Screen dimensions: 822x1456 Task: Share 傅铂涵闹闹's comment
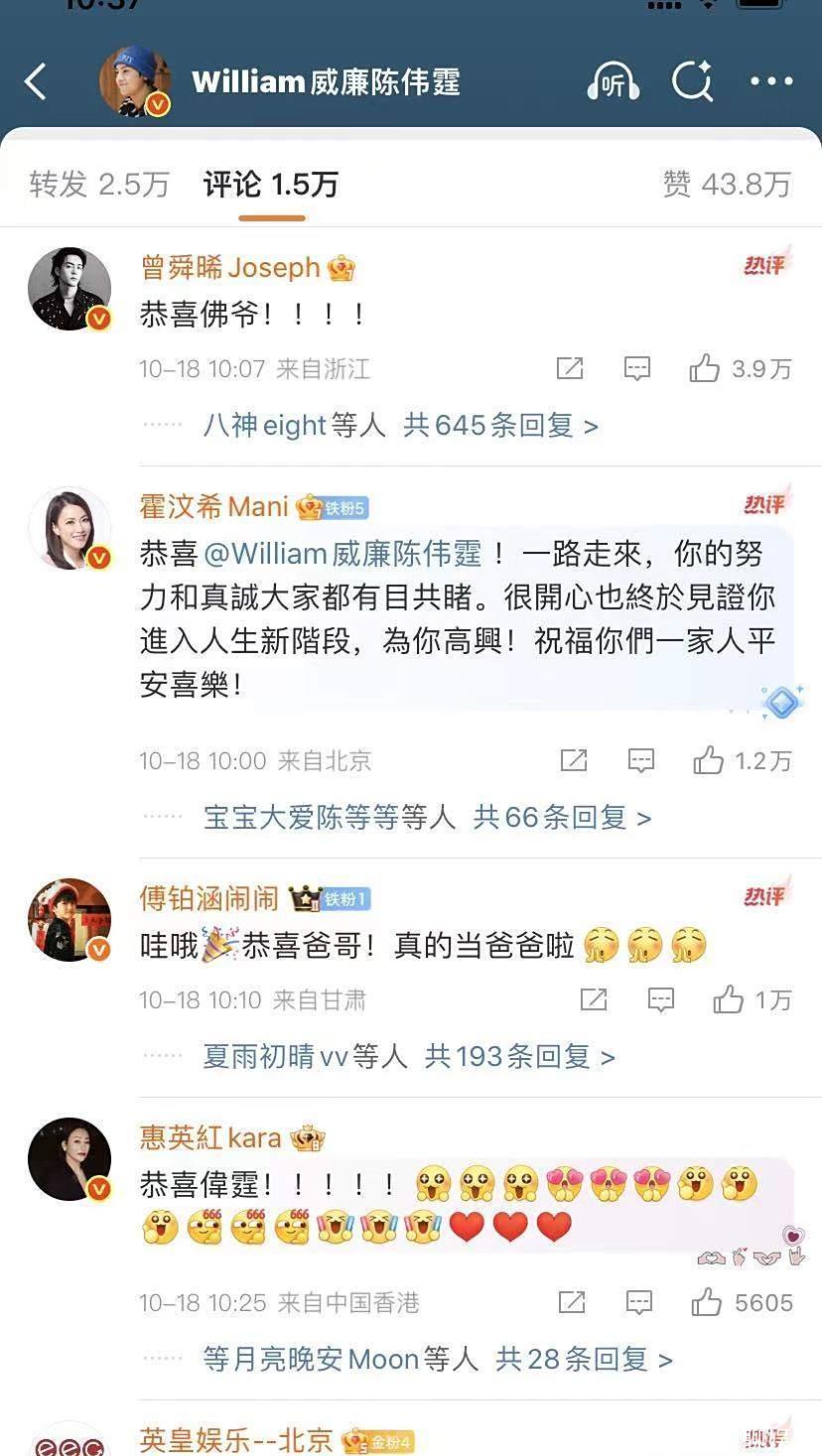click(594, 999)
